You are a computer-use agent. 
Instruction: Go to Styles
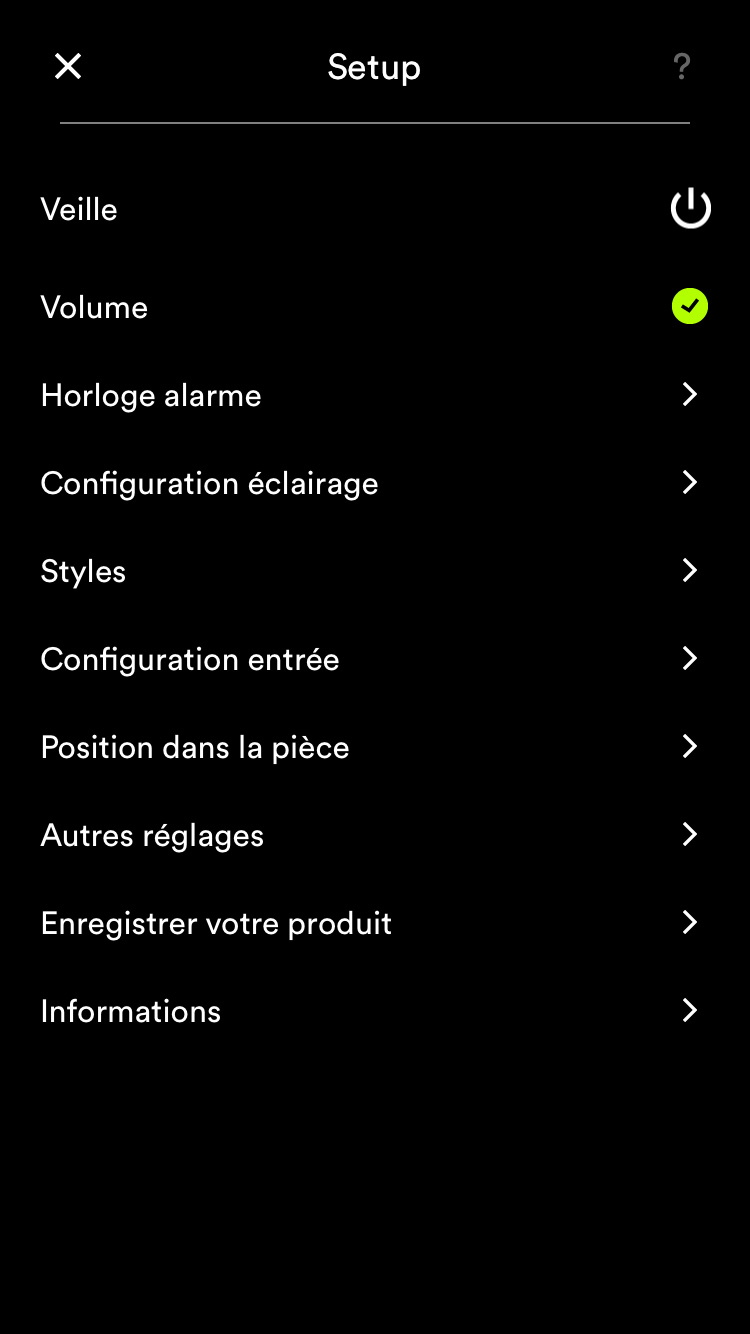(375, 571)
